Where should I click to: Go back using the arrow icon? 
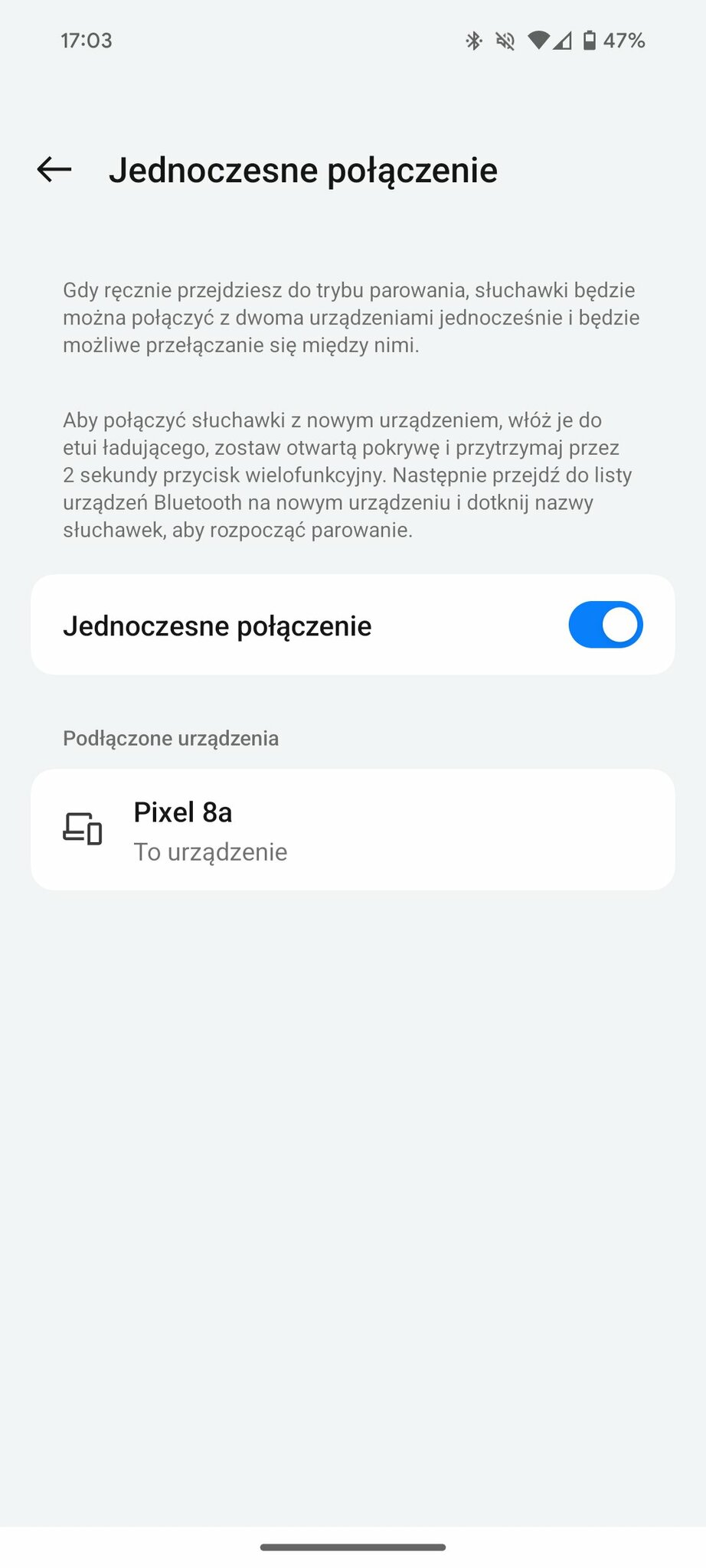coord(54,169)
